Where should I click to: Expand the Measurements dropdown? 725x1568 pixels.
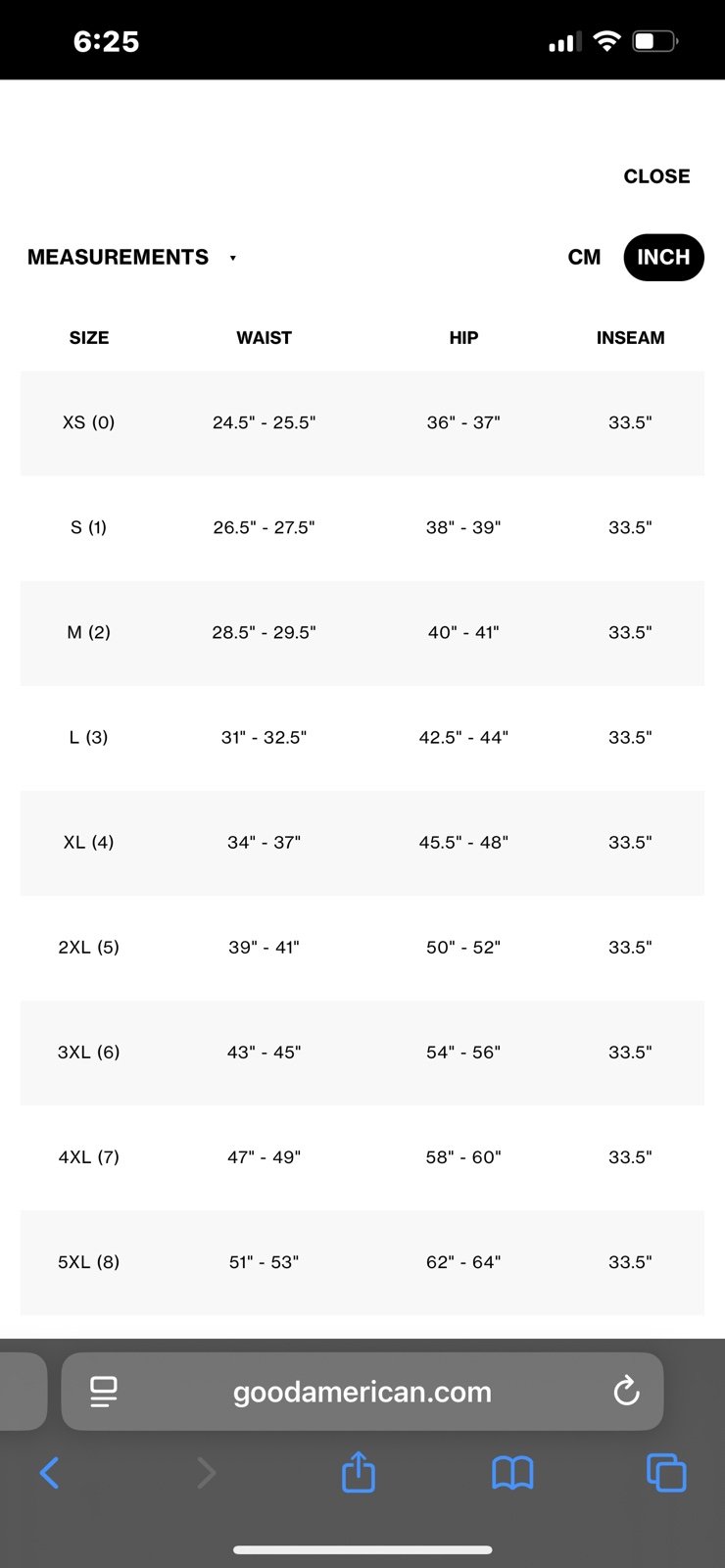tap(132, 257)
